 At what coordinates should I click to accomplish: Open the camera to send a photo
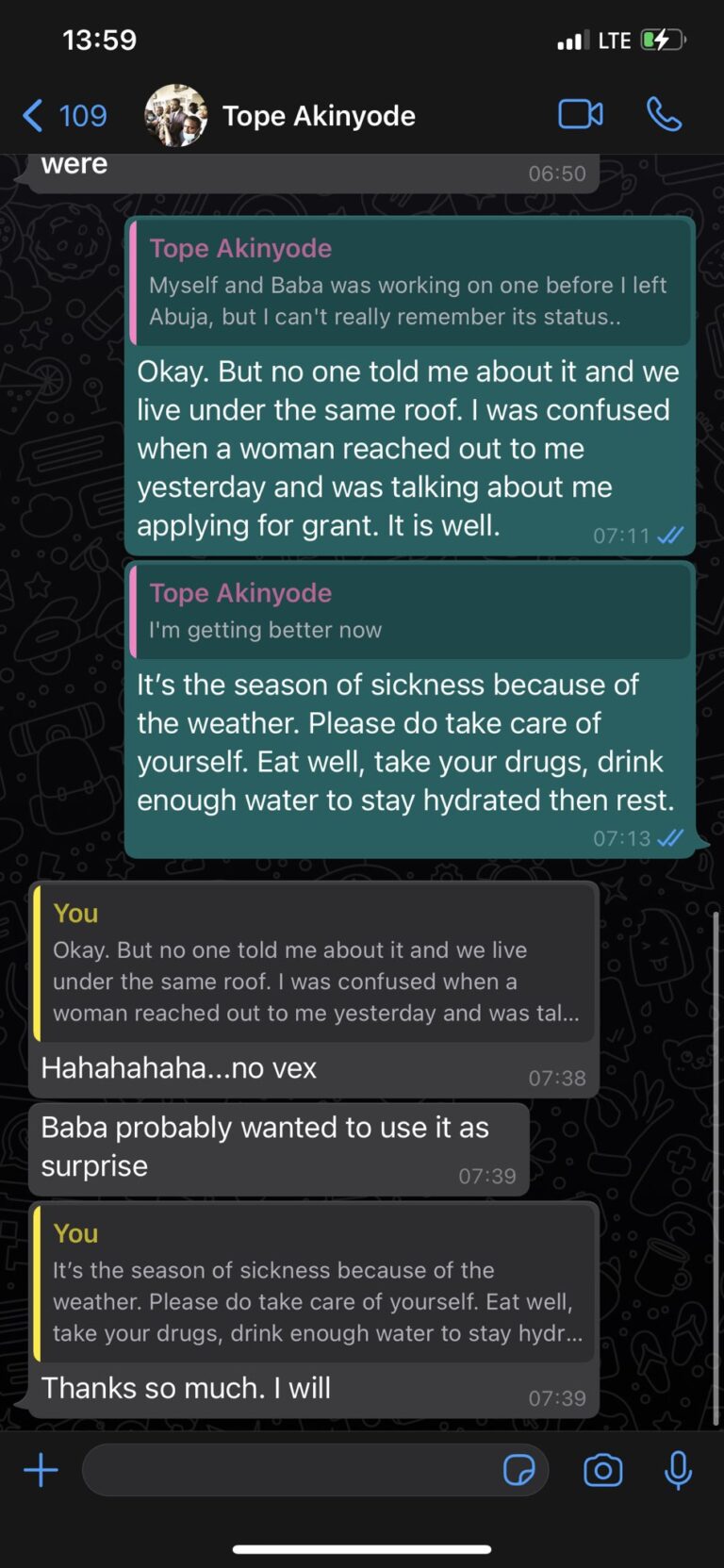tap(603, 1470)
